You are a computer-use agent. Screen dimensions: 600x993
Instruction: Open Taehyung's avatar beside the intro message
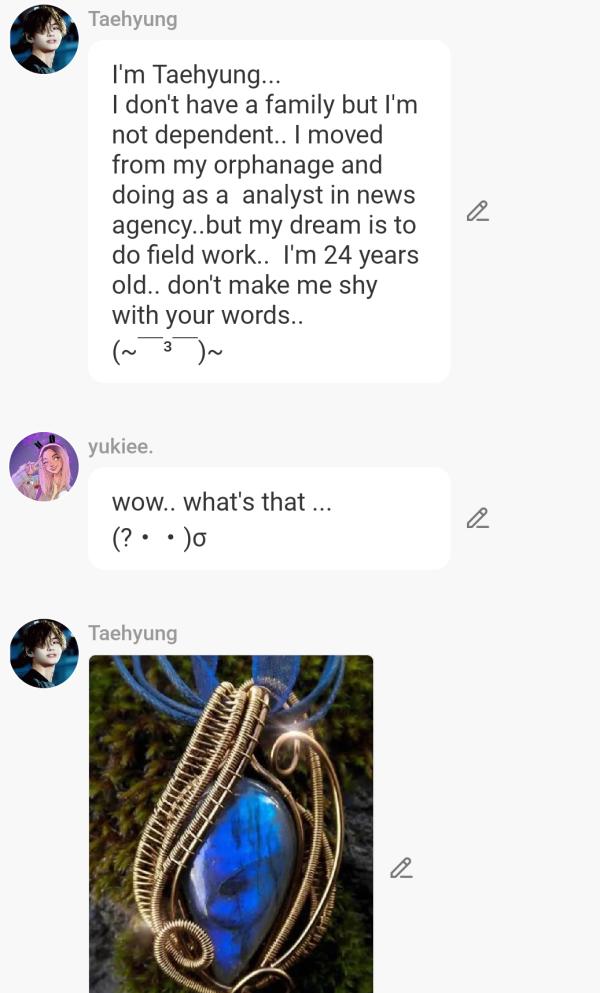point(44,39)
